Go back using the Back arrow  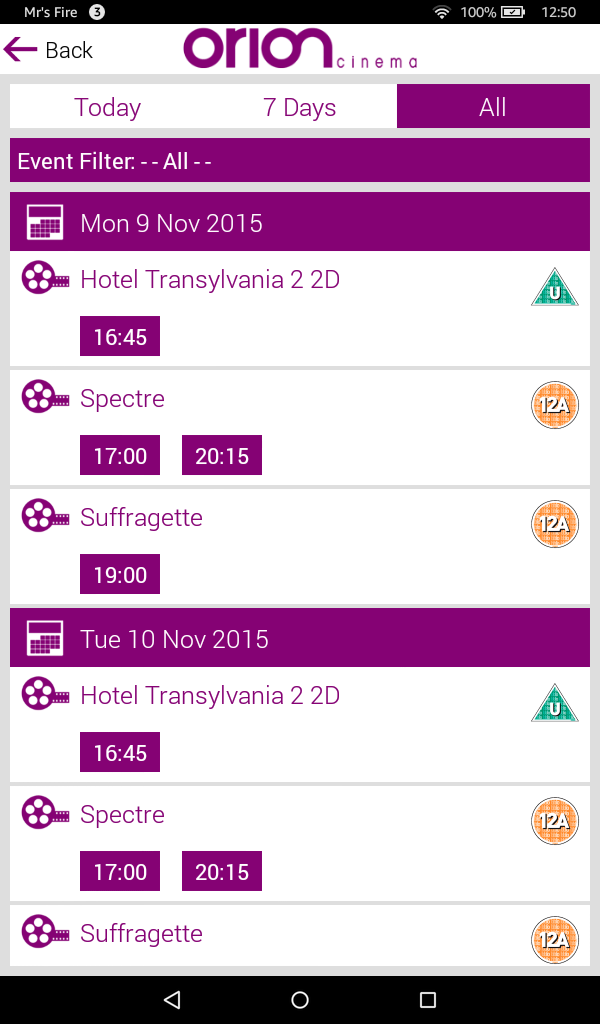pyautogui.click(x=48, y=50)
